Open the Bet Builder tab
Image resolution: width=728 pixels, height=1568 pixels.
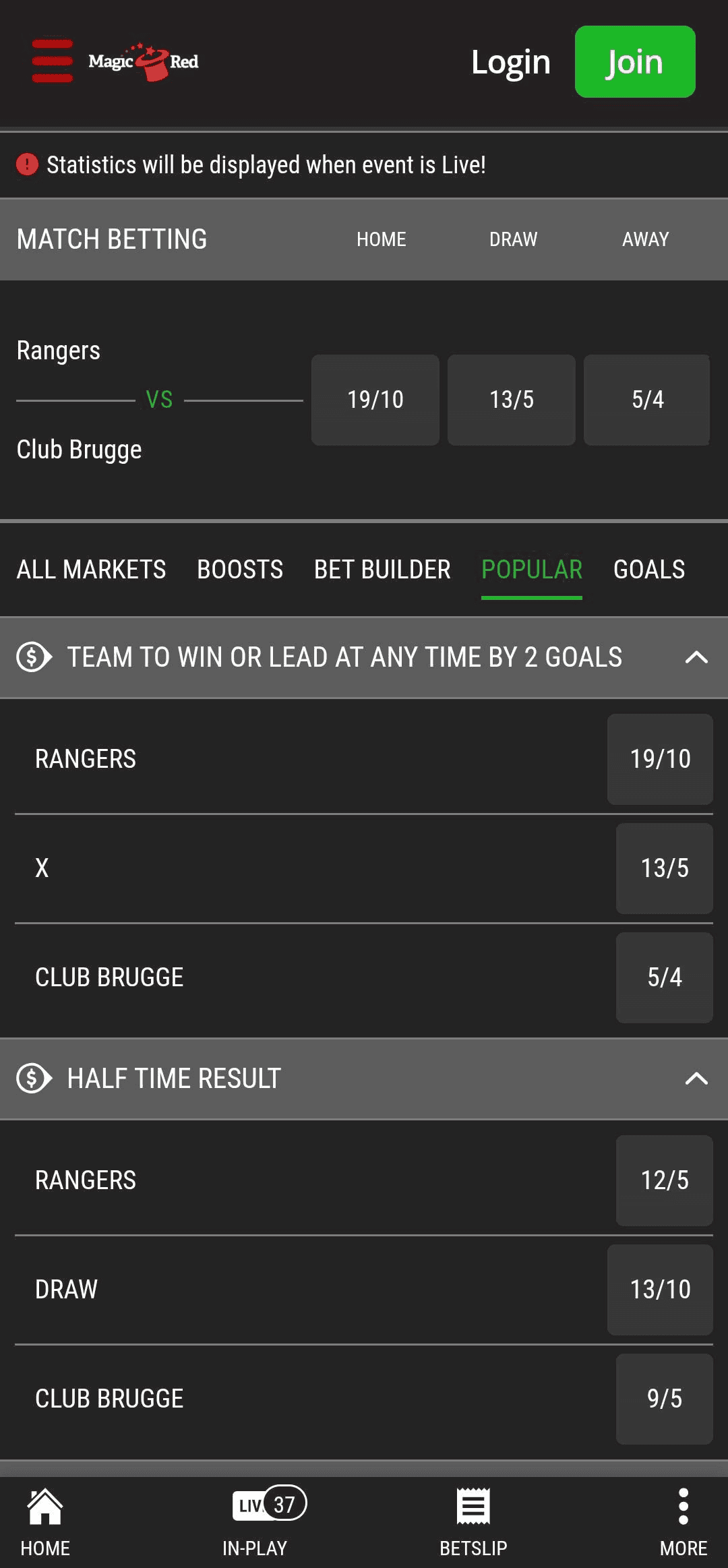click(382, 570)
